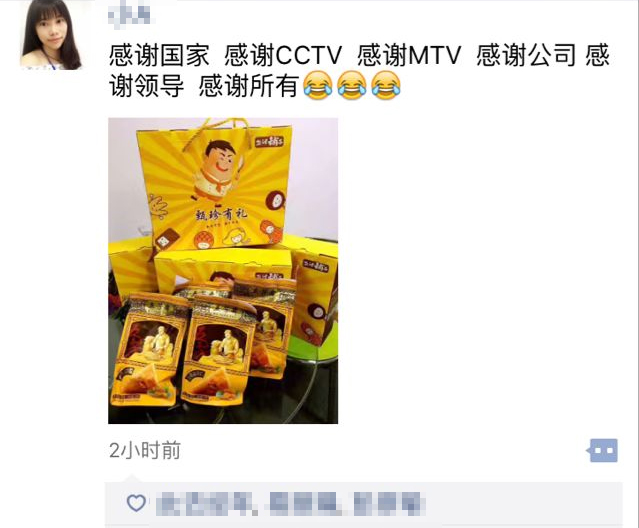The height and width of the screenshot is (528, 639).
Task: Open the blurred names who liked the post
Action: point(290,502)
